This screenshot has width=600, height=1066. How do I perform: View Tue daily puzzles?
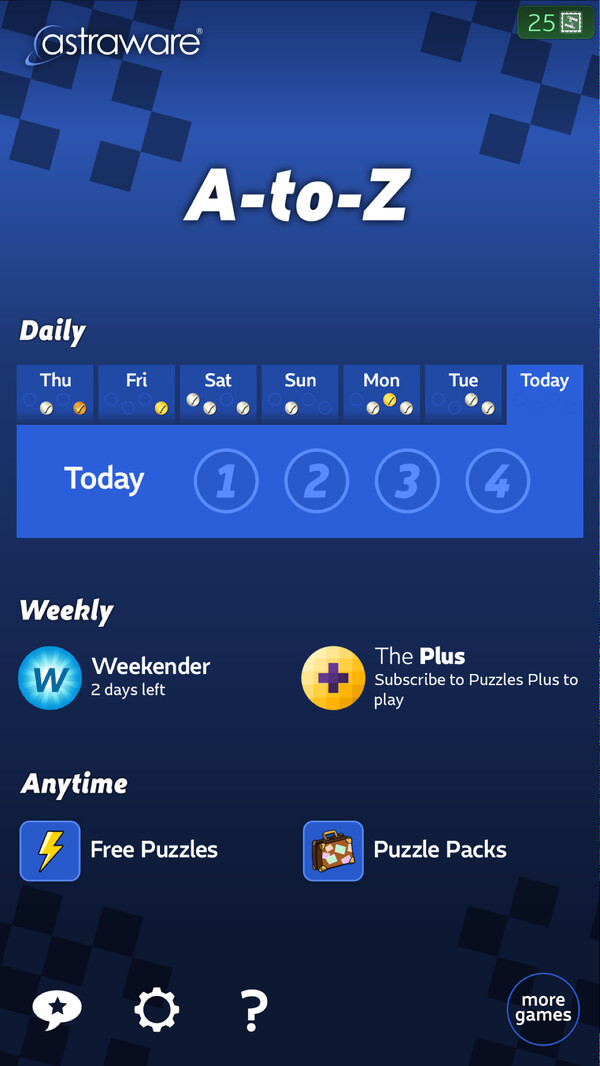463,393
